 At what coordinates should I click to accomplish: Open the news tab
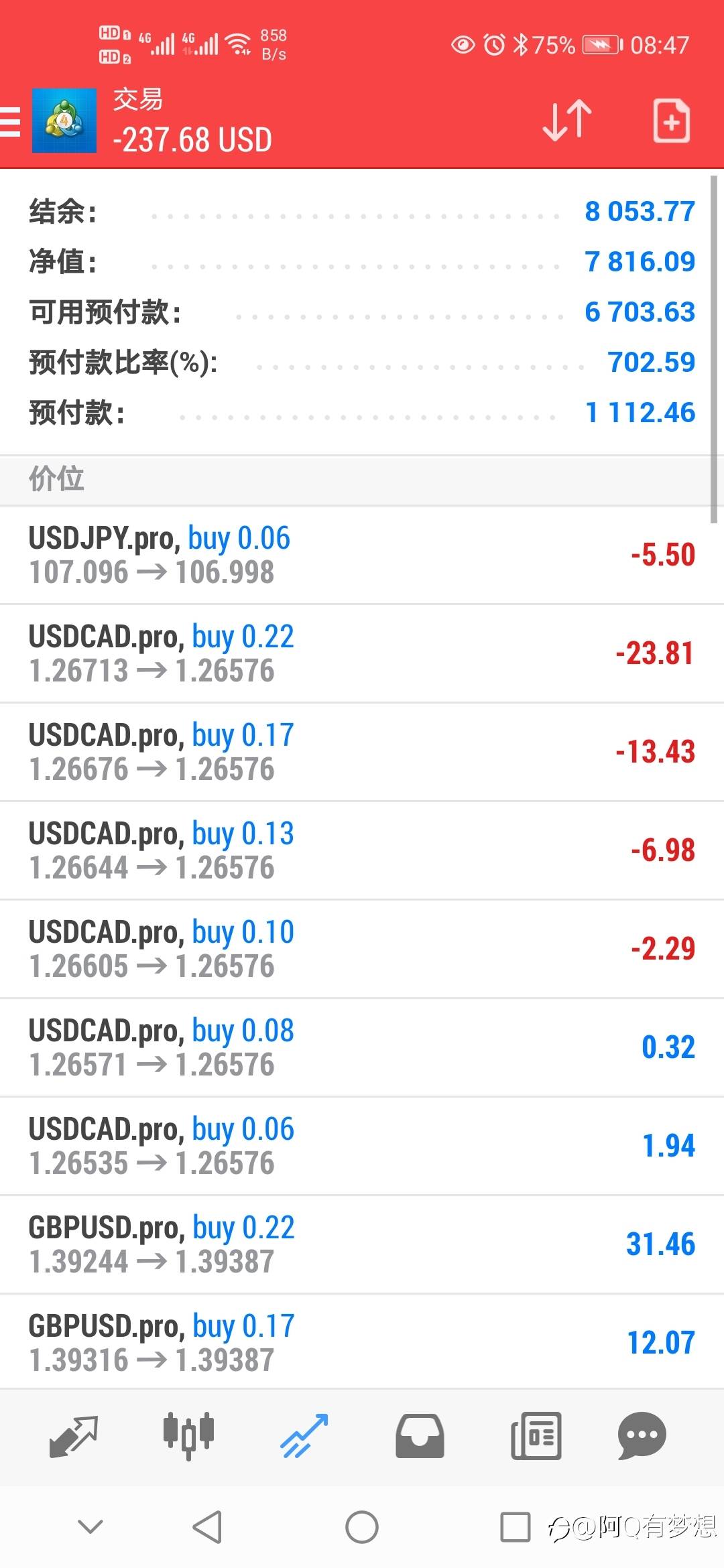pos(536,1435)
